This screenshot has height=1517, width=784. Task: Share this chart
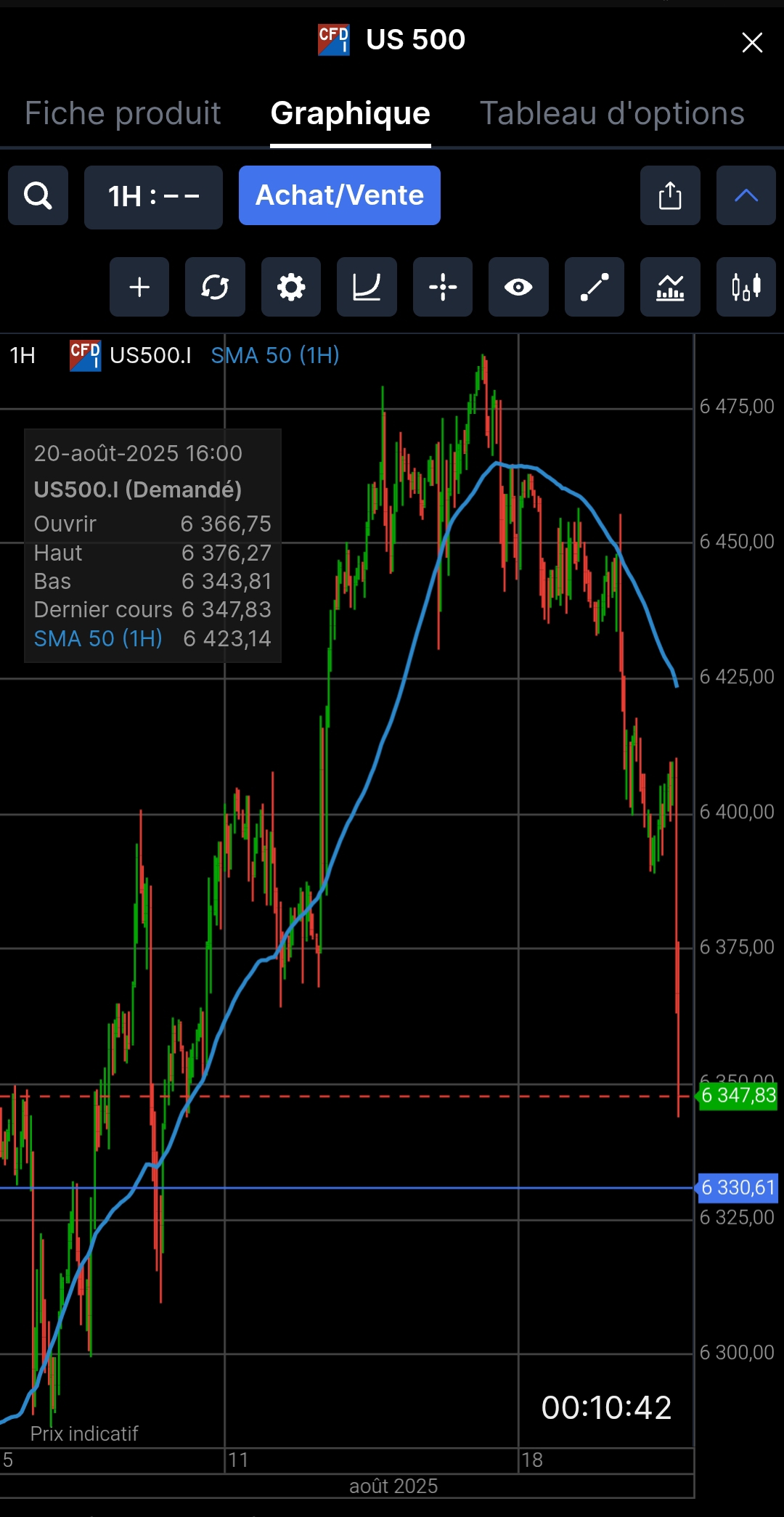coord(670,195)
